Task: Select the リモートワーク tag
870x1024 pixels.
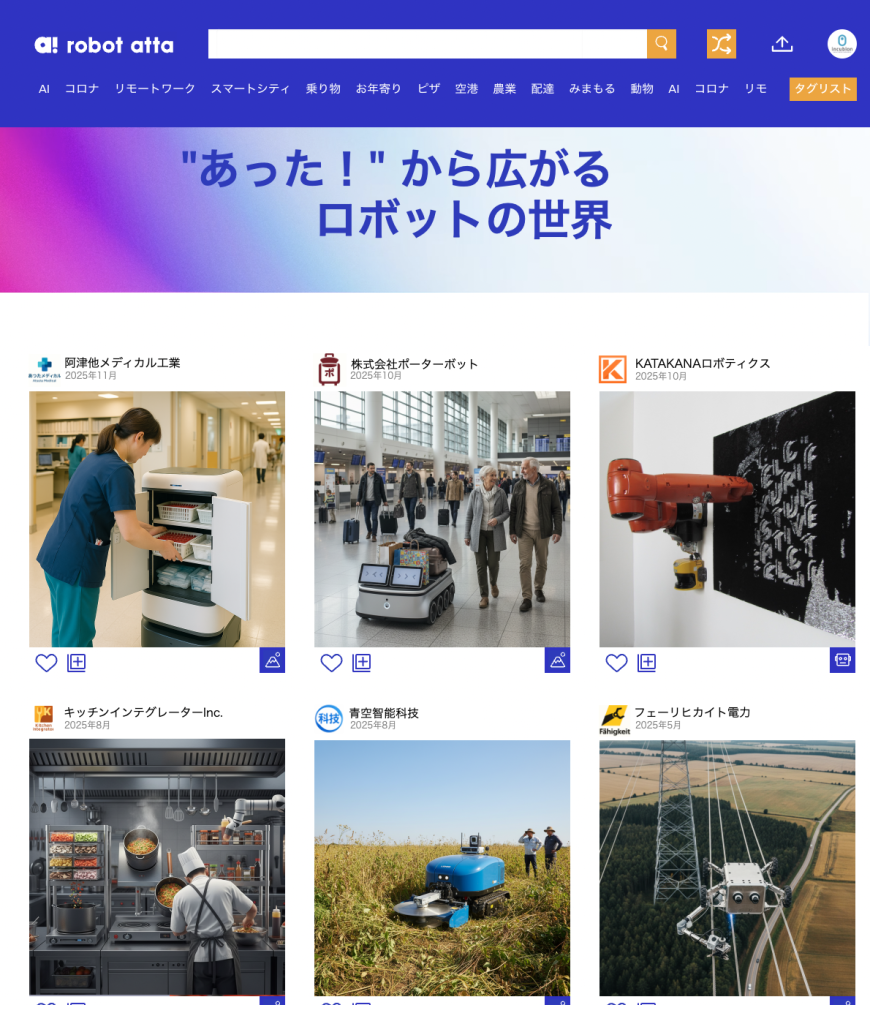Action: 155,89
